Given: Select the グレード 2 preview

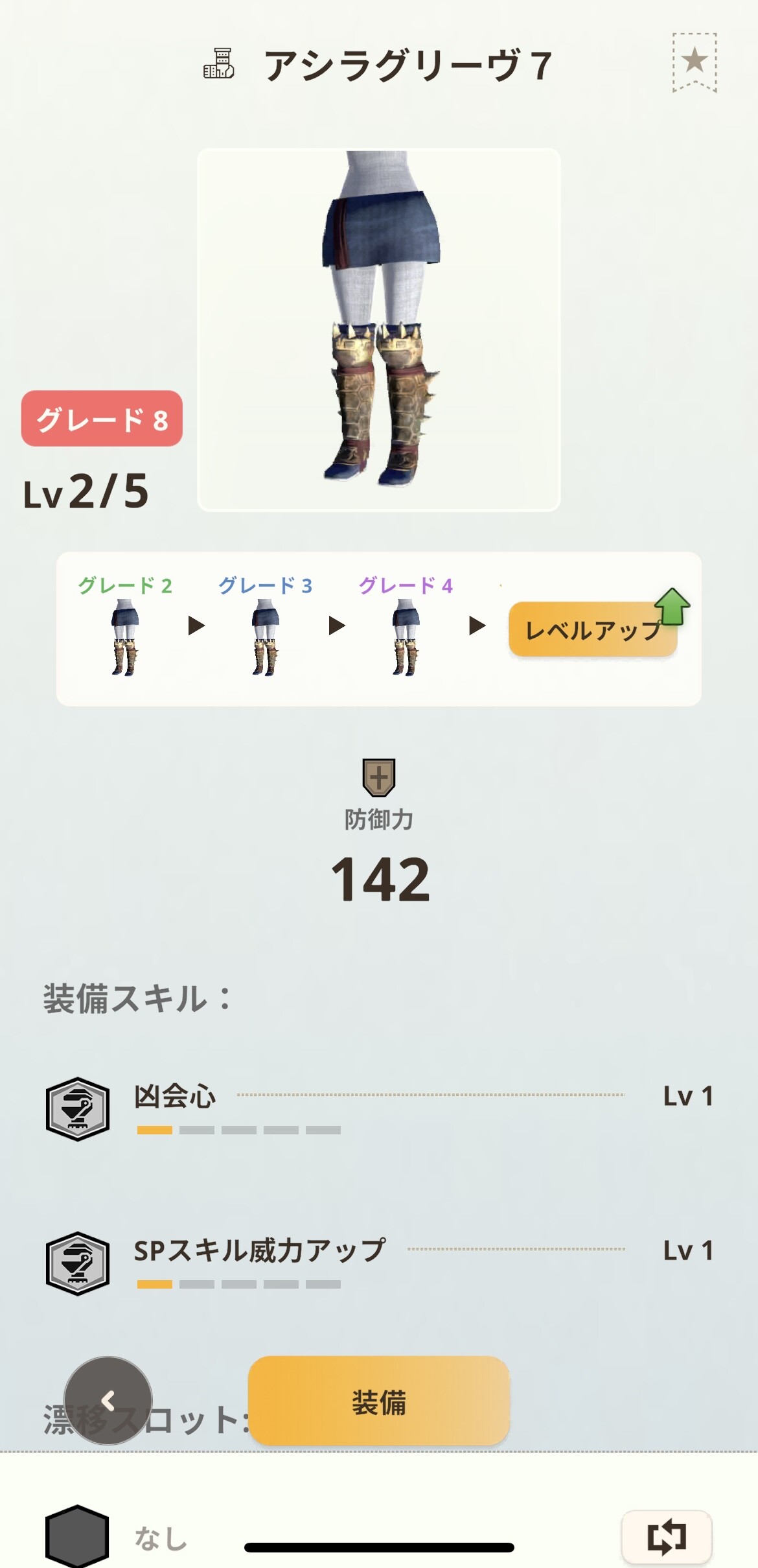Looking at the screenshot, I should [125, 626].
